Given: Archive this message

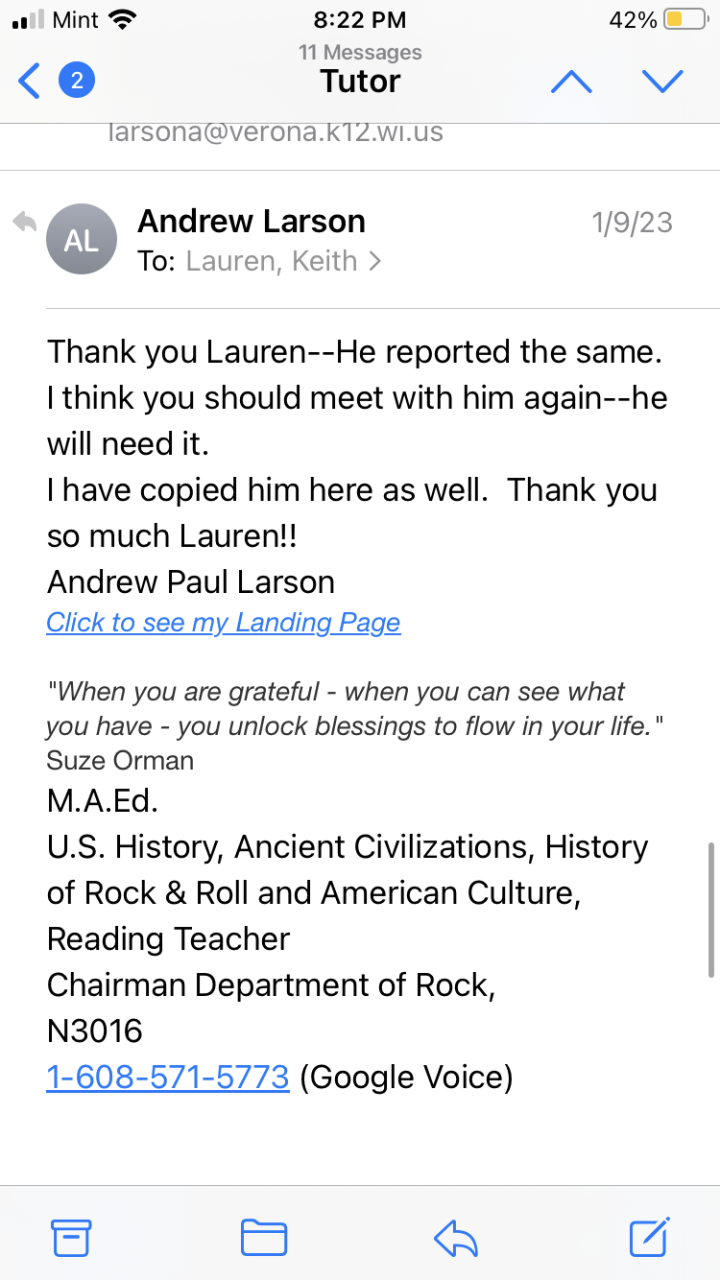Looking at the screenshot, I should pos(71,1238).
